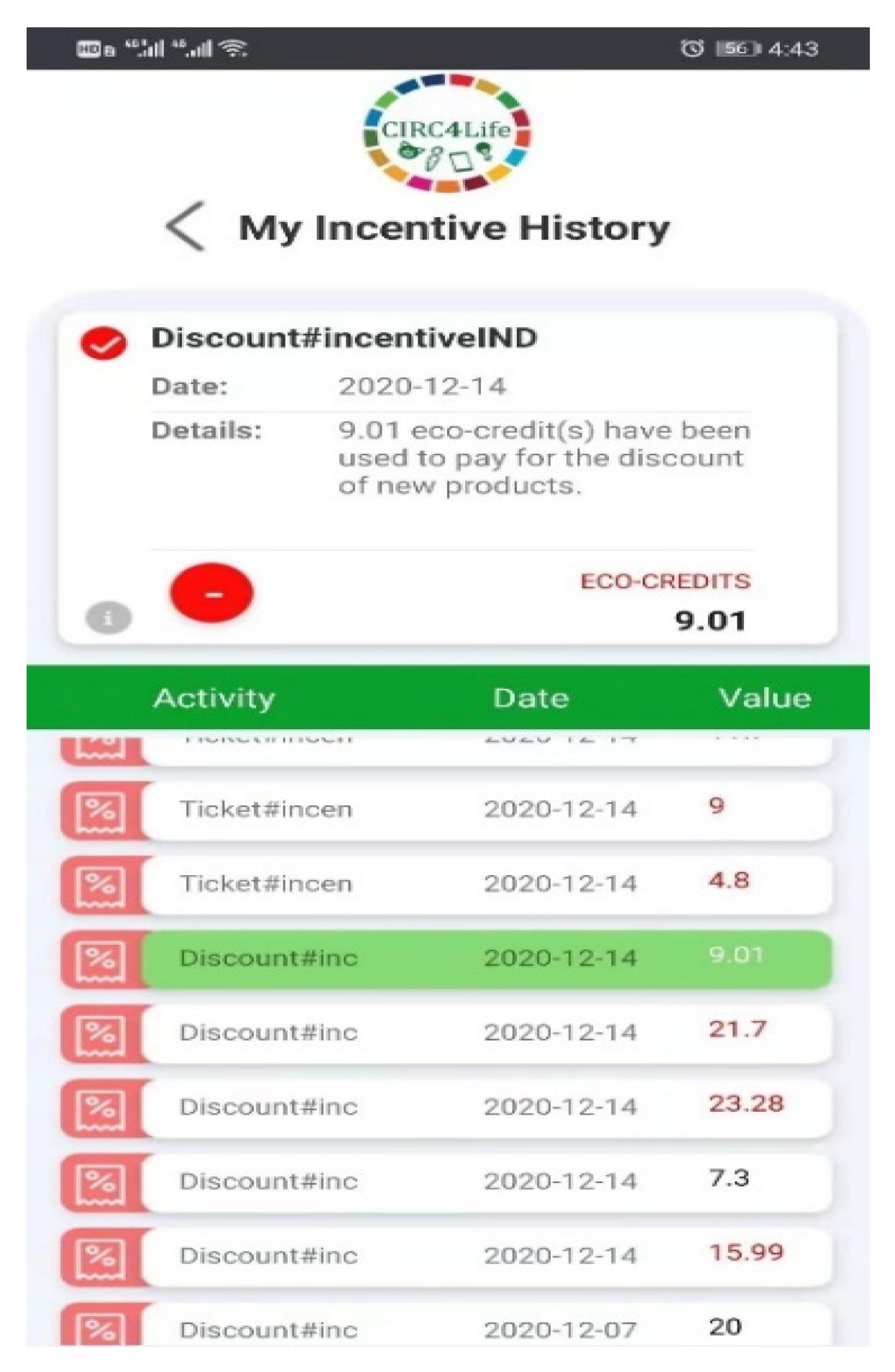Go back from My Incentive History
The width and height of the screenshot is (895, 1372).
click(x=185, y=227)
